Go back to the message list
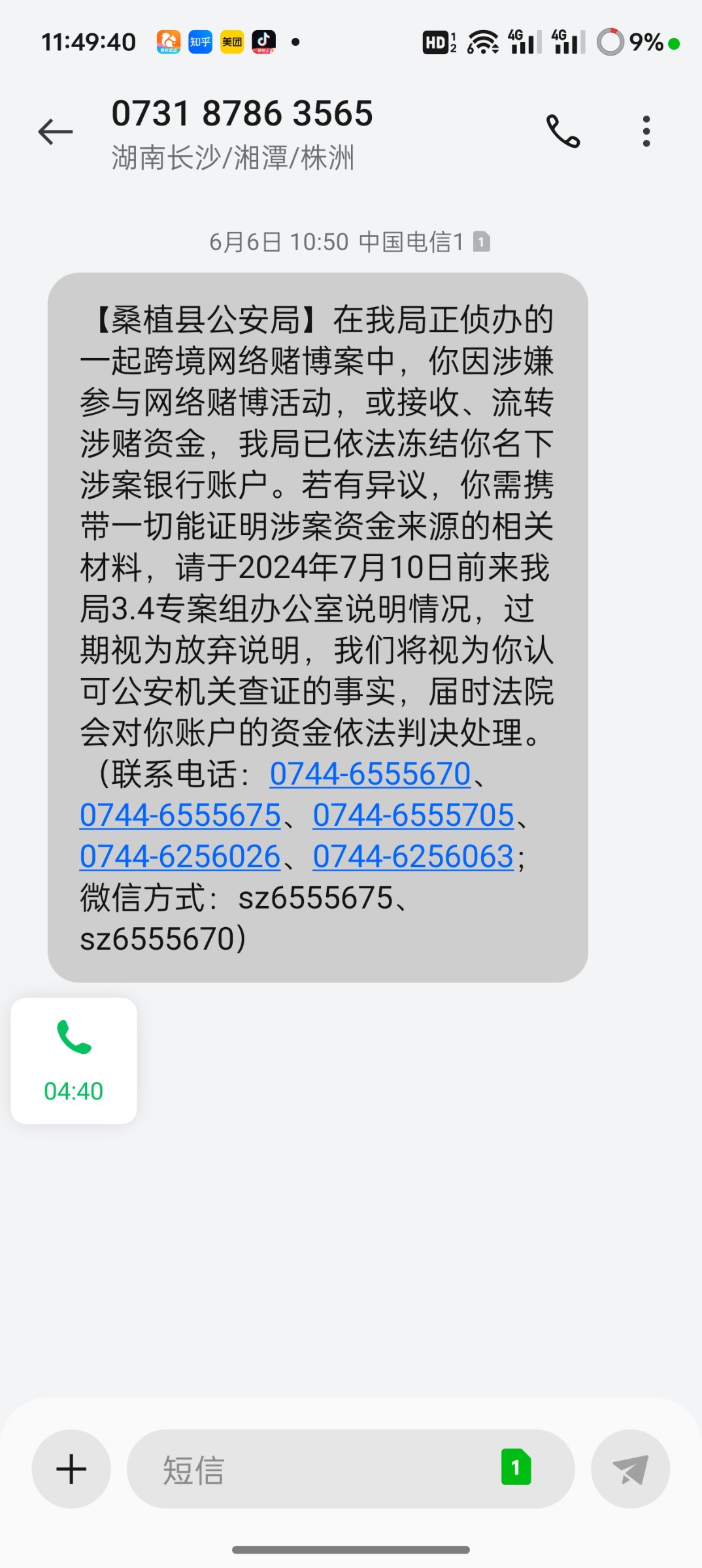Screen dimensions: 702x1568 pyautogui.click(x=56, y=132)
